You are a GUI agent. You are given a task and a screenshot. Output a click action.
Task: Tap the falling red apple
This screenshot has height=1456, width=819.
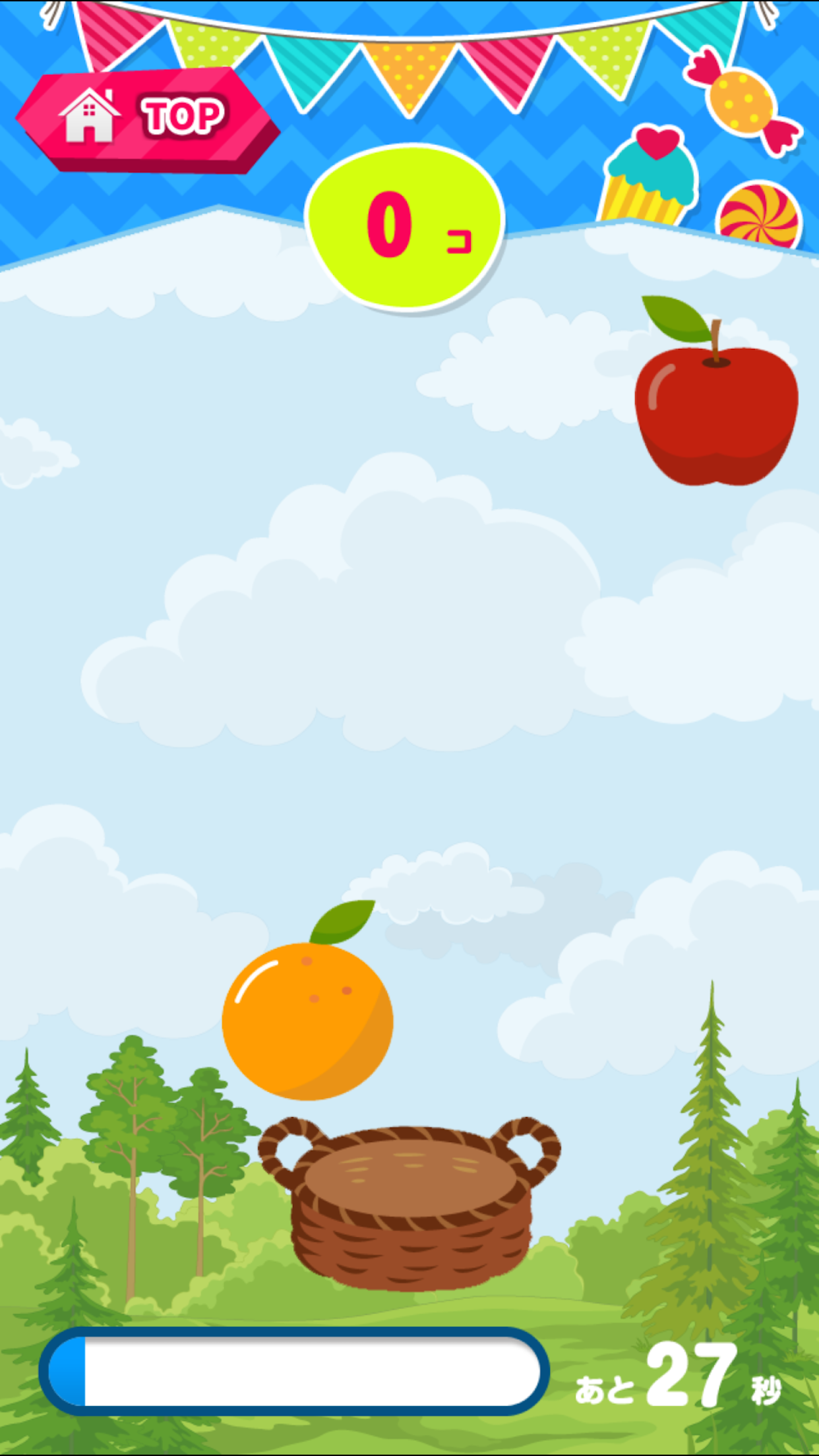coord(716,390)
